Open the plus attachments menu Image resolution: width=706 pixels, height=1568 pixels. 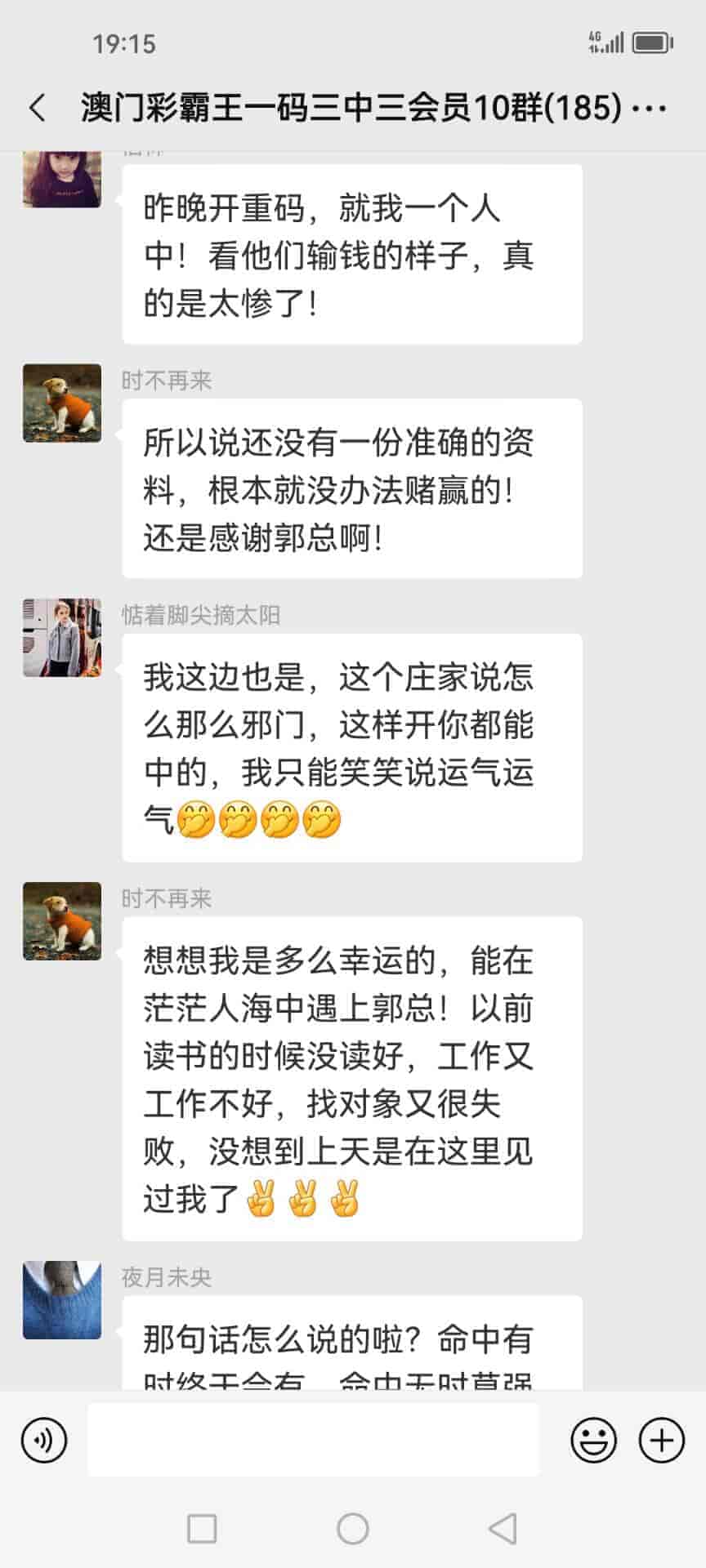point(661,1441)
